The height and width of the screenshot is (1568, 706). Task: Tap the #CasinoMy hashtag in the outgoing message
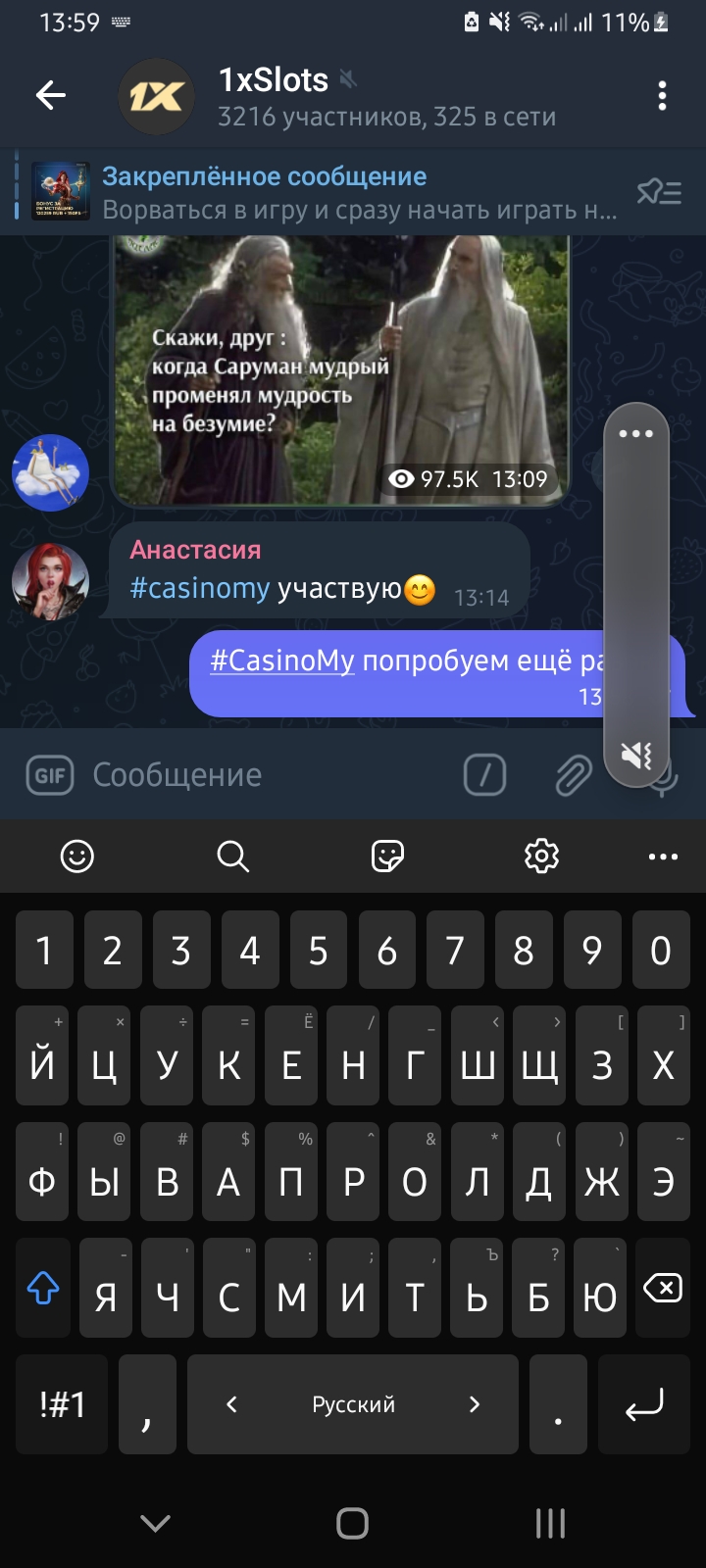[x=282, y=661]
